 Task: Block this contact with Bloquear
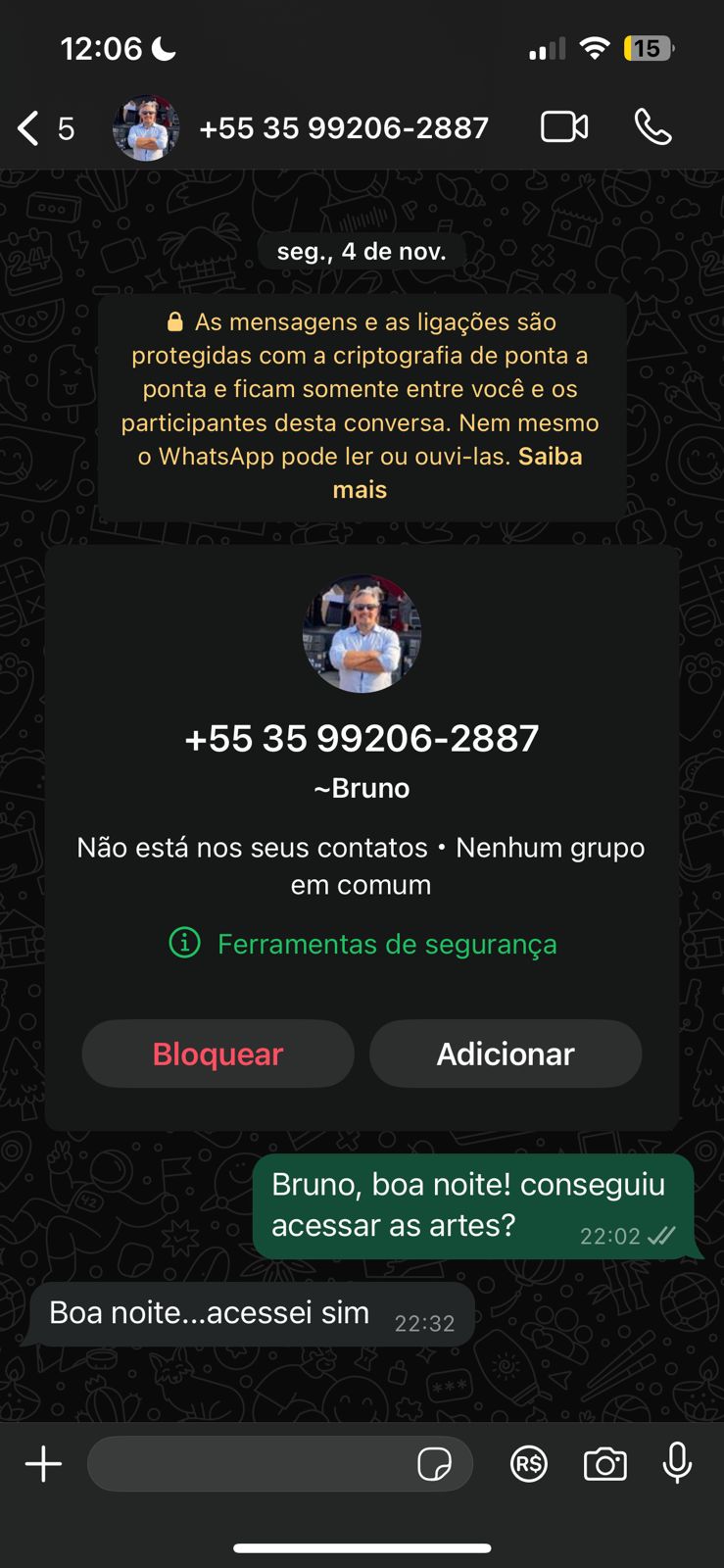point(217,1053)
